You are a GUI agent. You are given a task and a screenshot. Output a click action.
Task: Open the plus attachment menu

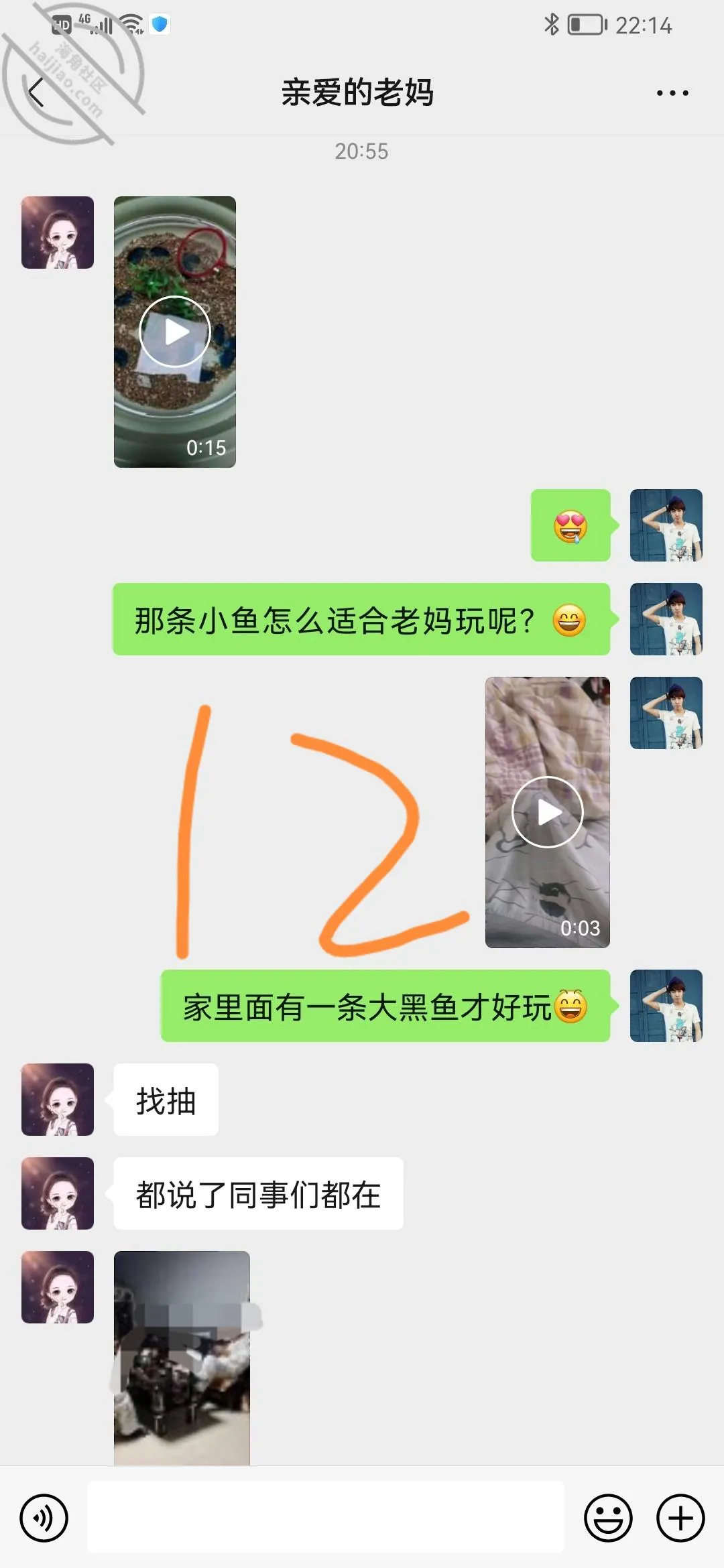(x=680, y=1518)
